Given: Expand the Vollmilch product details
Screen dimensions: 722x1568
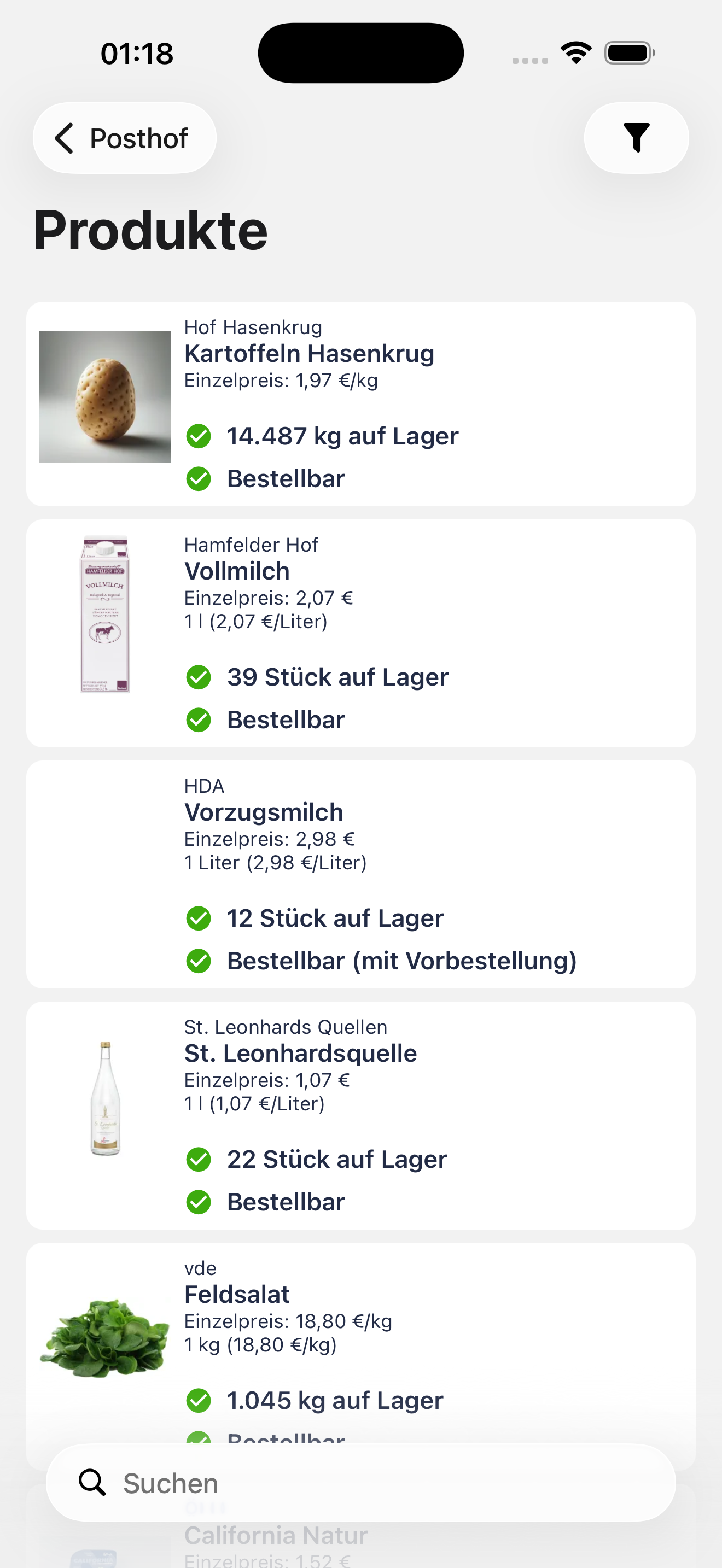Looking at the screenshot, I should coord(361,633).
